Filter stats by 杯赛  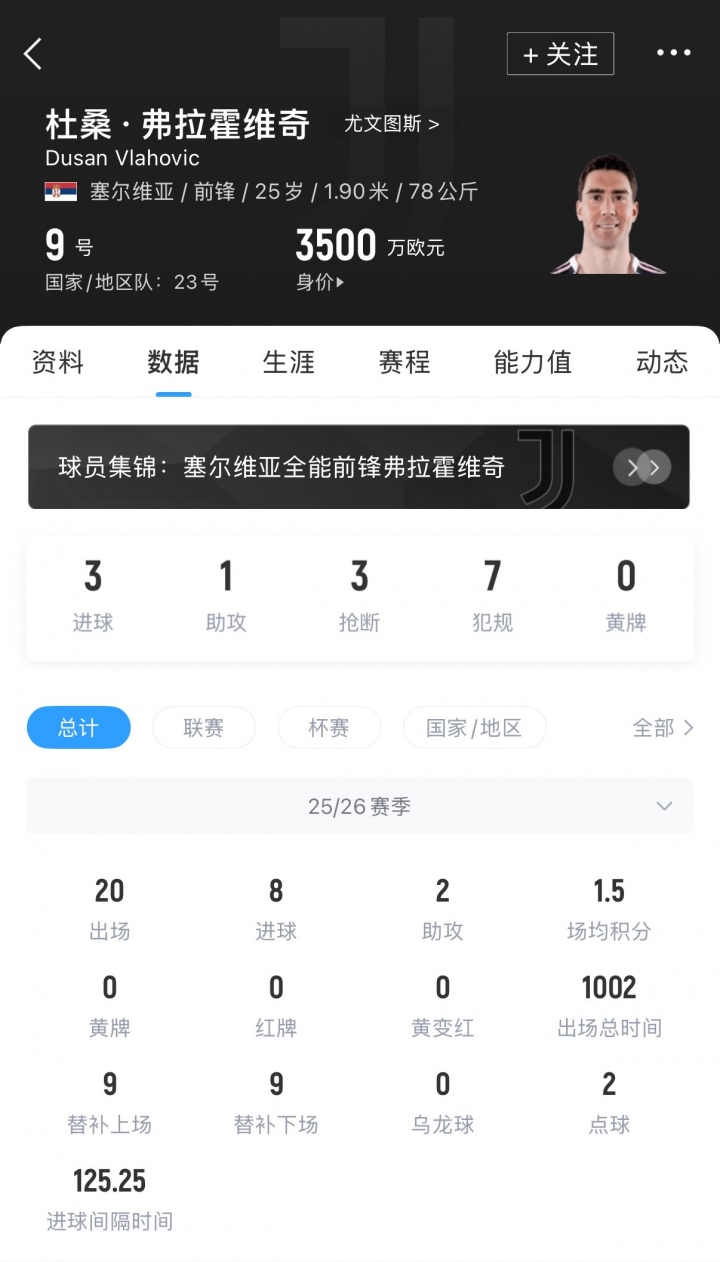(329, 728)
